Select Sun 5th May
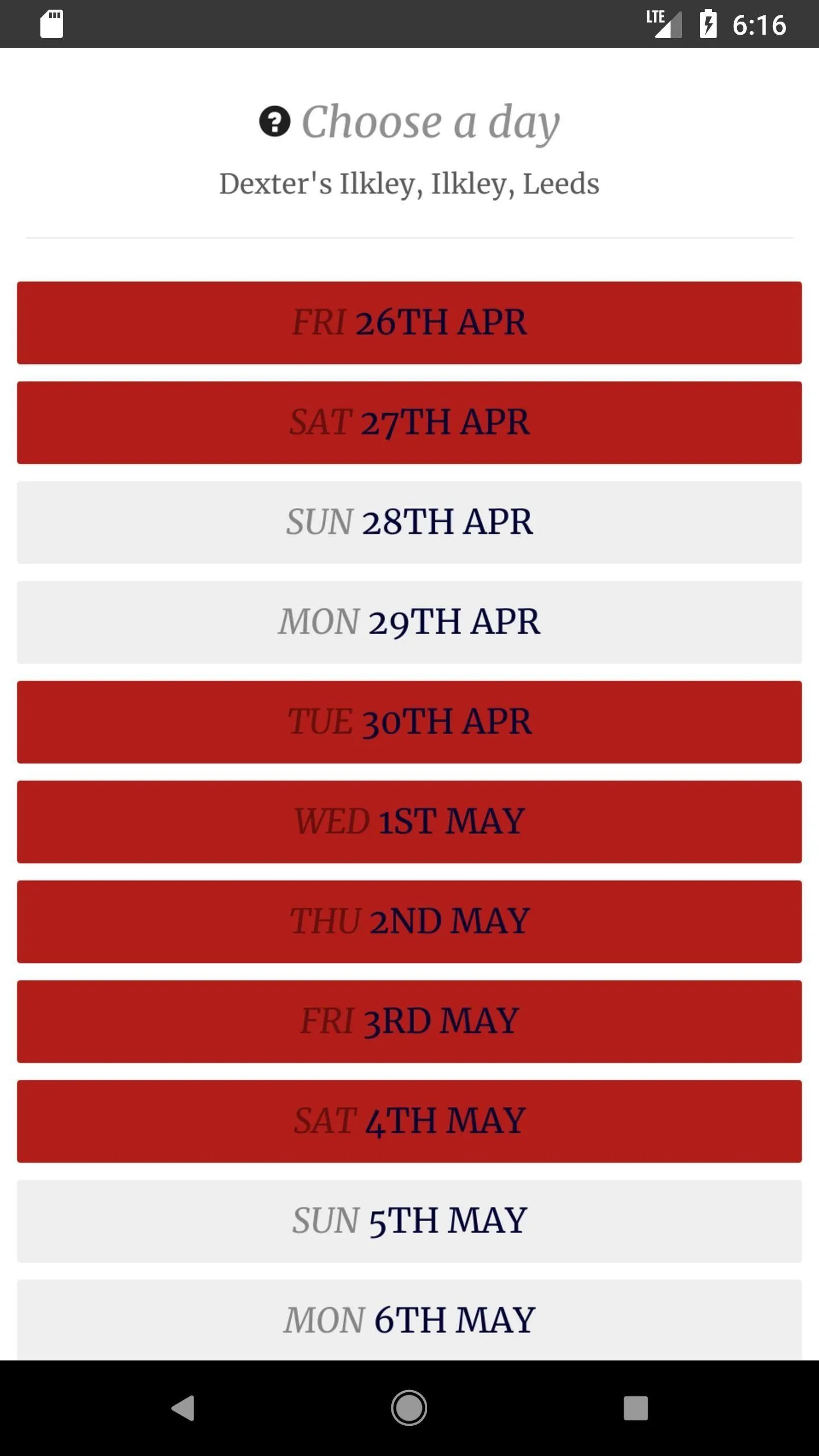 click(409, 1221)
